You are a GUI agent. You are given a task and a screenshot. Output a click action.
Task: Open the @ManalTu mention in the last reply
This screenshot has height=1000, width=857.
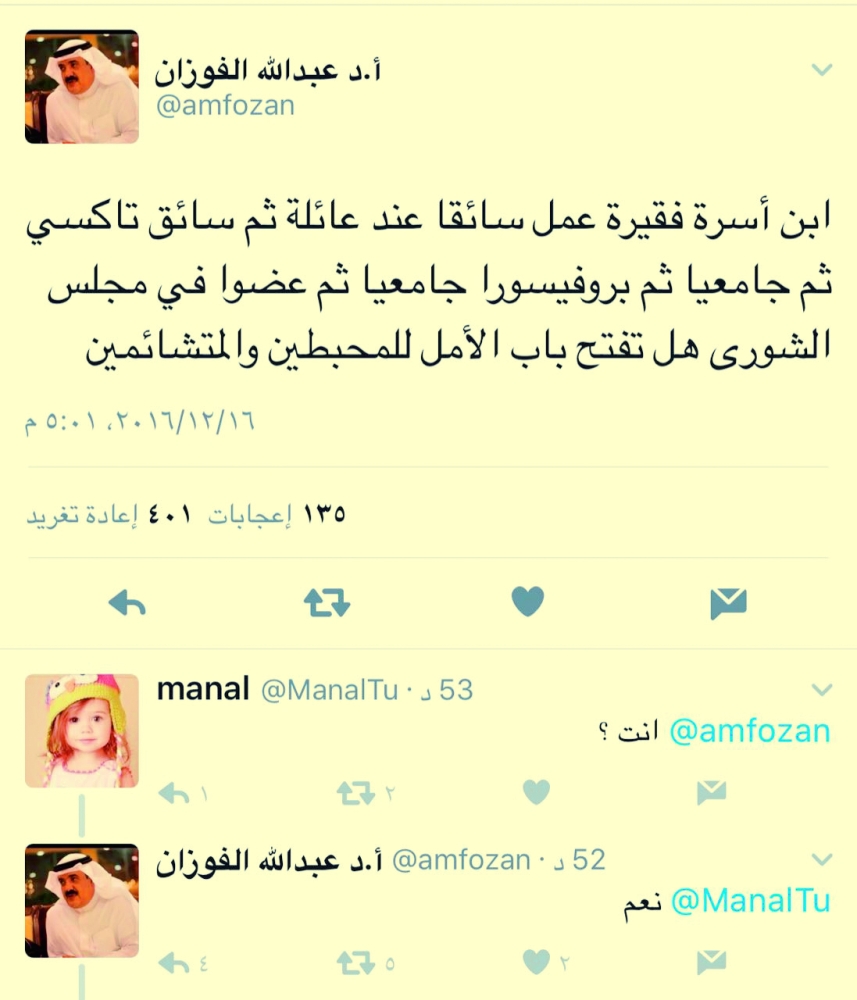750,901
